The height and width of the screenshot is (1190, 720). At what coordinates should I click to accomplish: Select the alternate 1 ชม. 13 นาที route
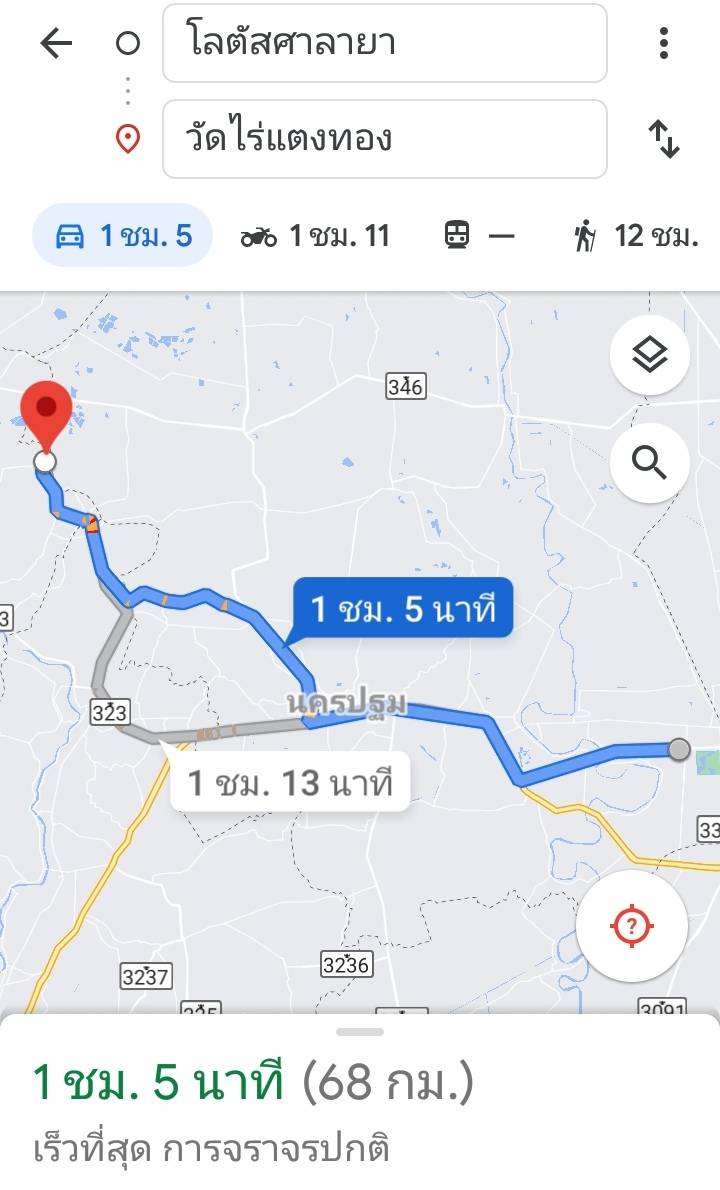290,783
